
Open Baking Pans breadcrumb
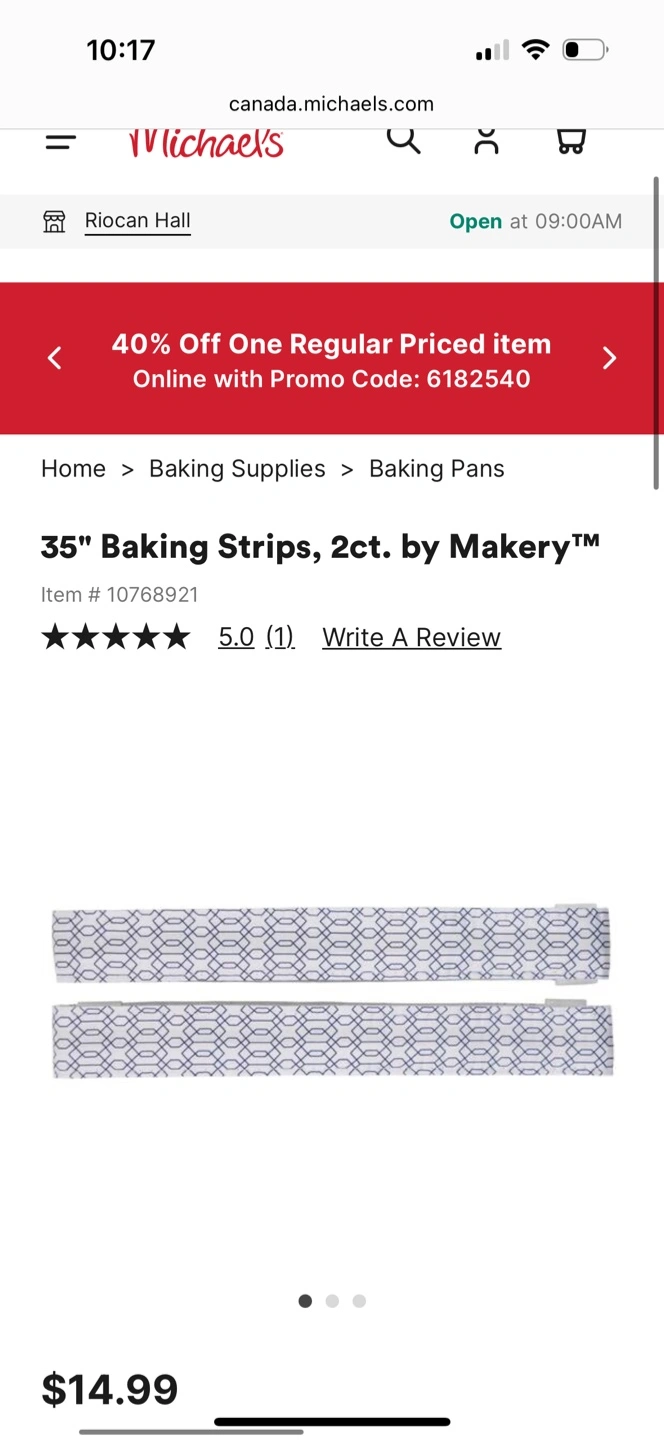(437, 469)
